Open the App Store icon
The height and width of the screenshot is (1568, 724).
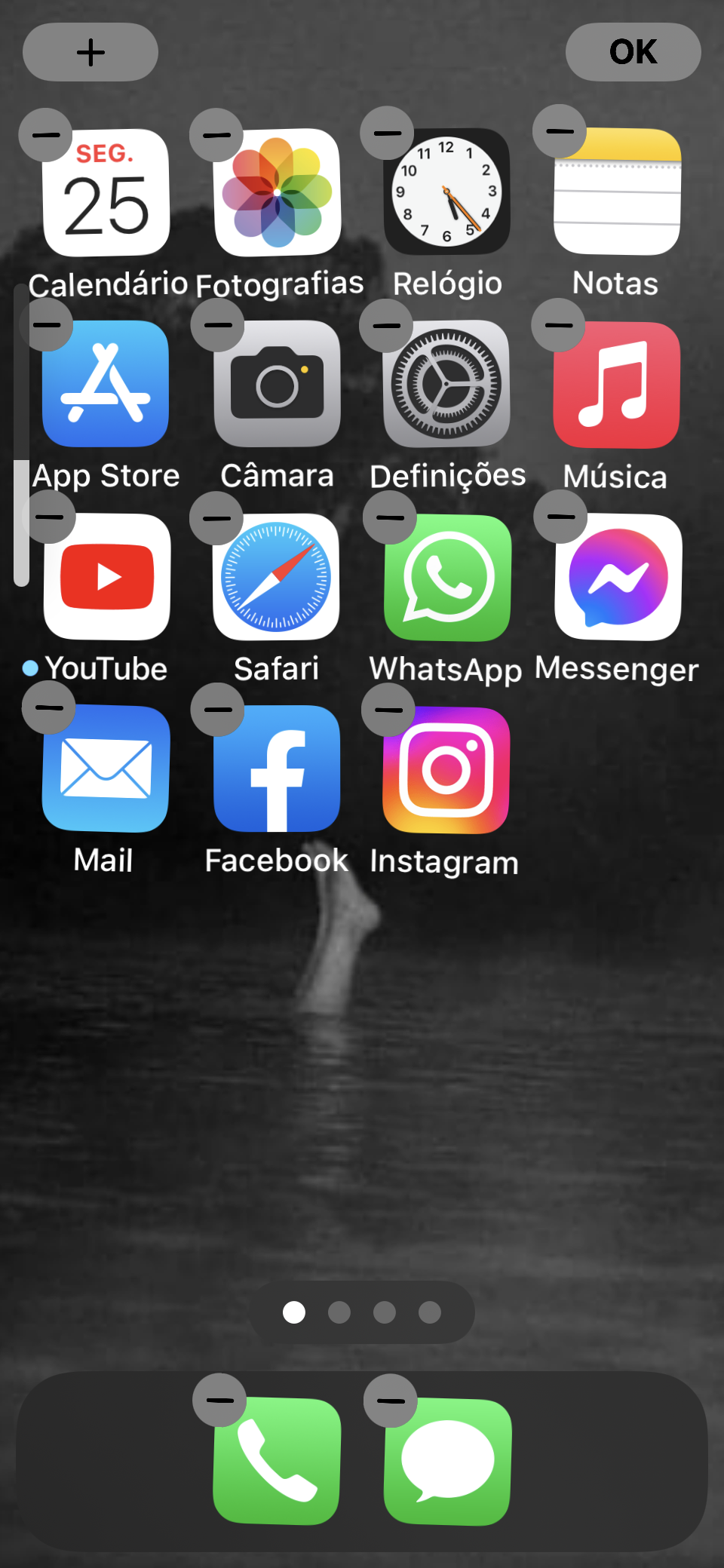106,384
